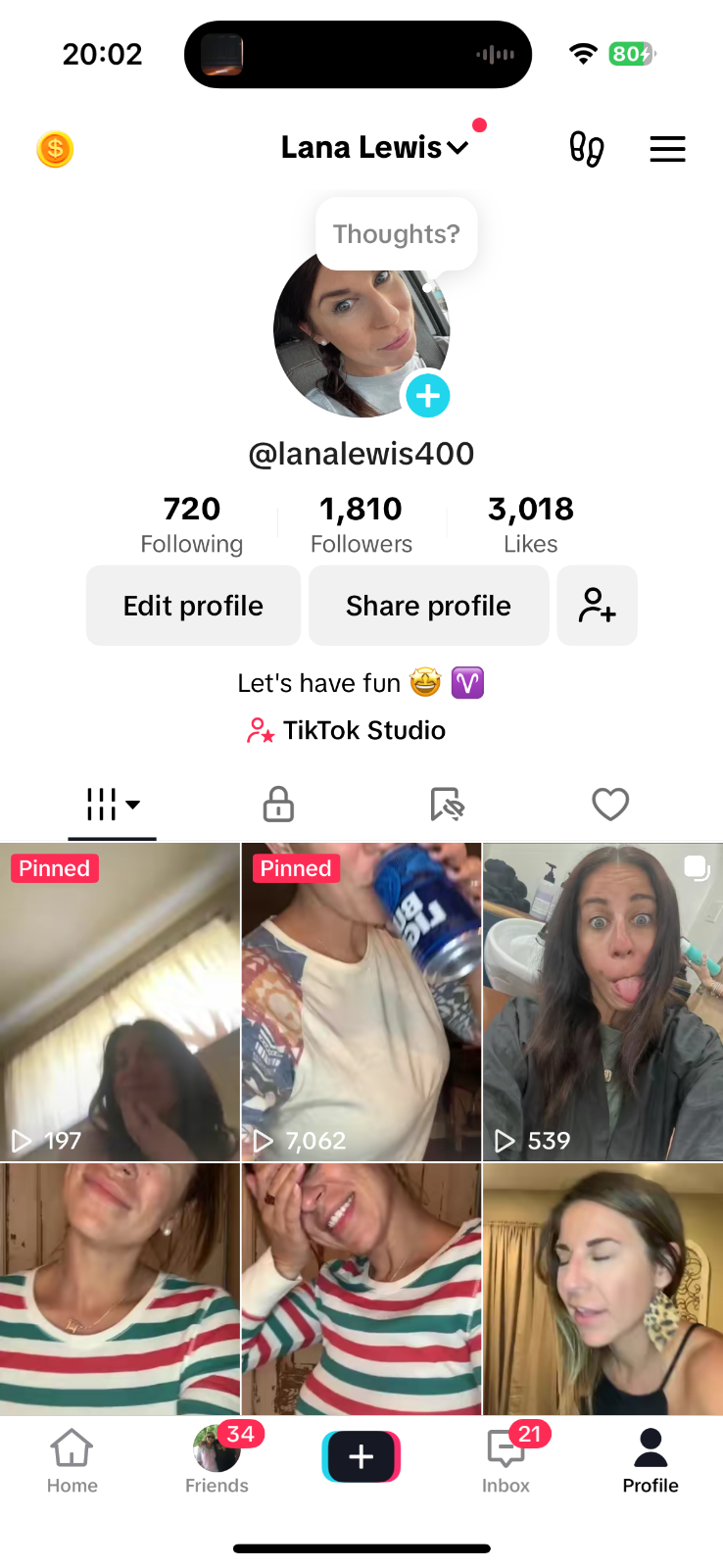Open the Inbox tab
This screenshot has width=723, height=1568.
506,1459
